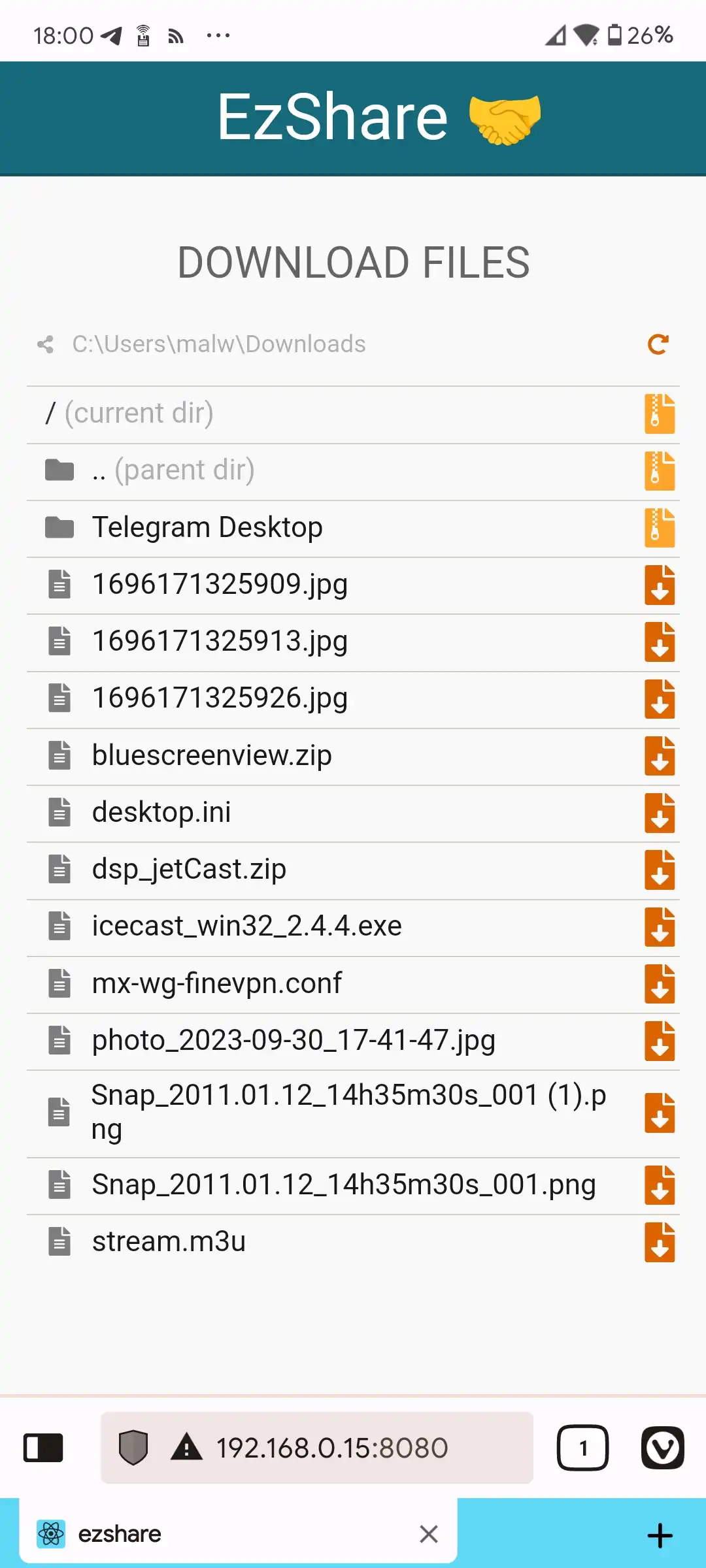706x1568 pixels.
Task: Zip and download Telegram Desktop folder
Action: pyautogui.click(x=659, y=528)
